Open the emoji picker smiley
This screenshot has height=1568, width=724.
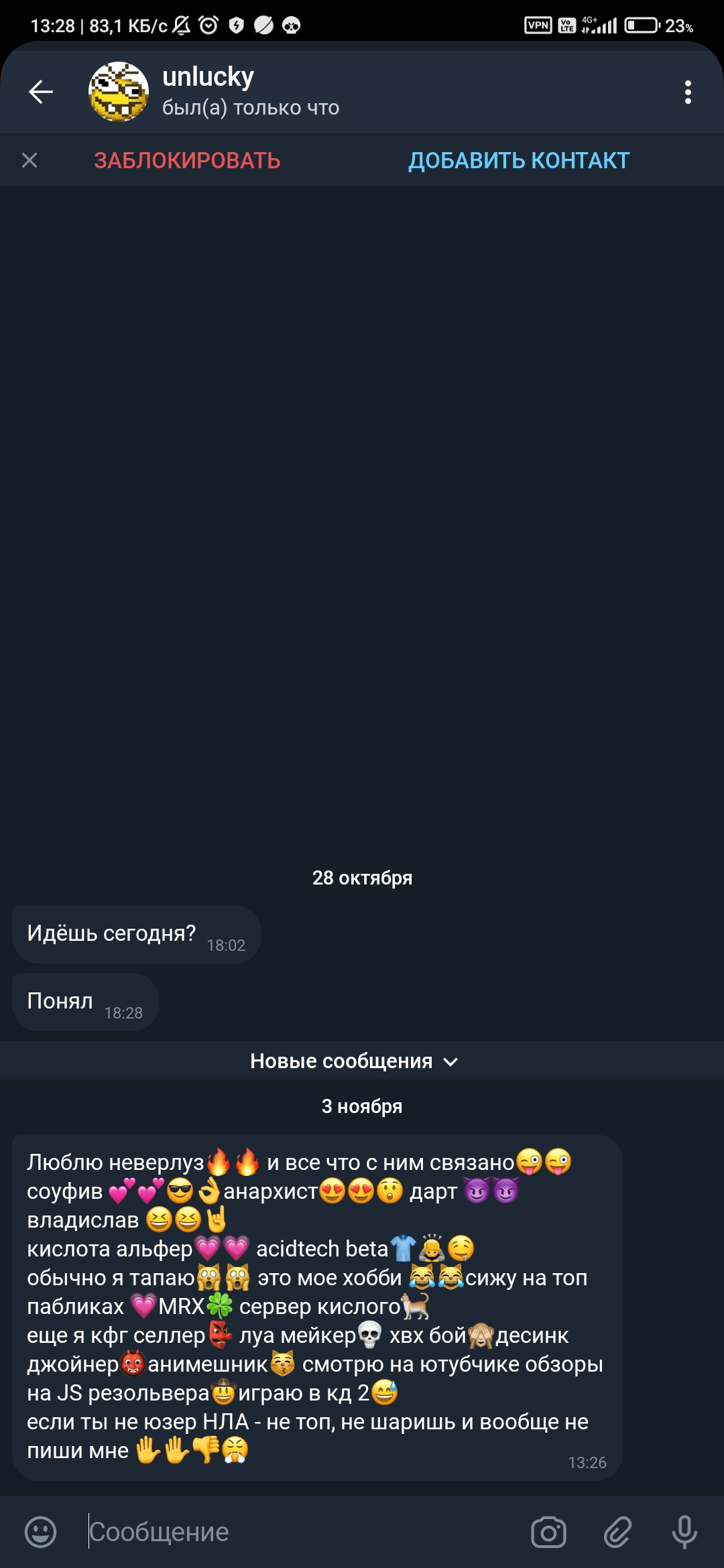41,1532
